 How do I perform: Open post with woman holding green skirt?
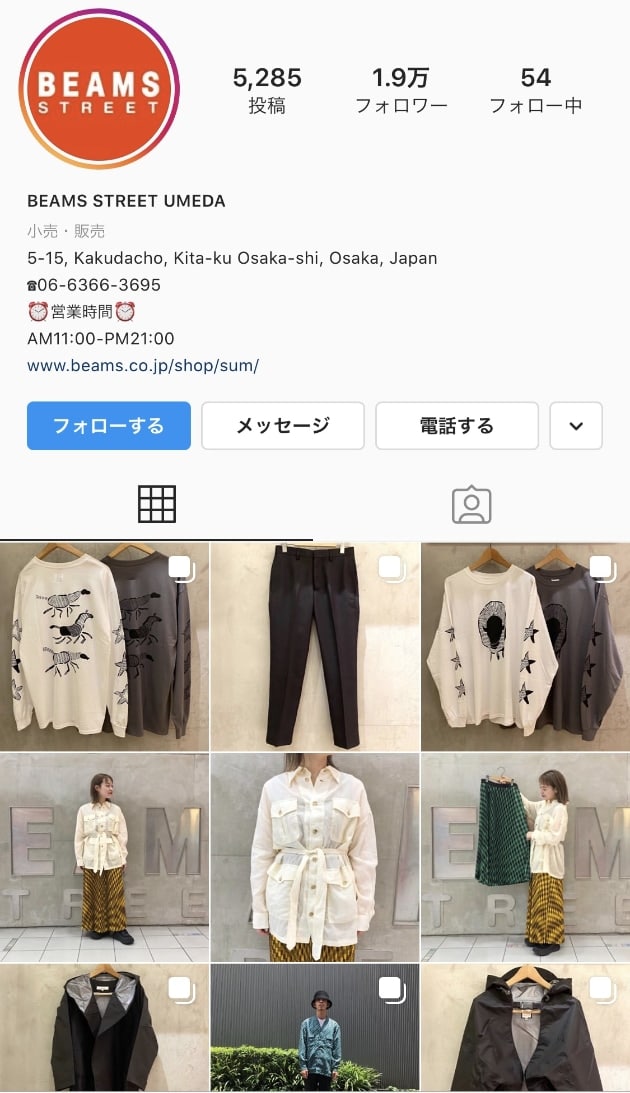point(525,857)
